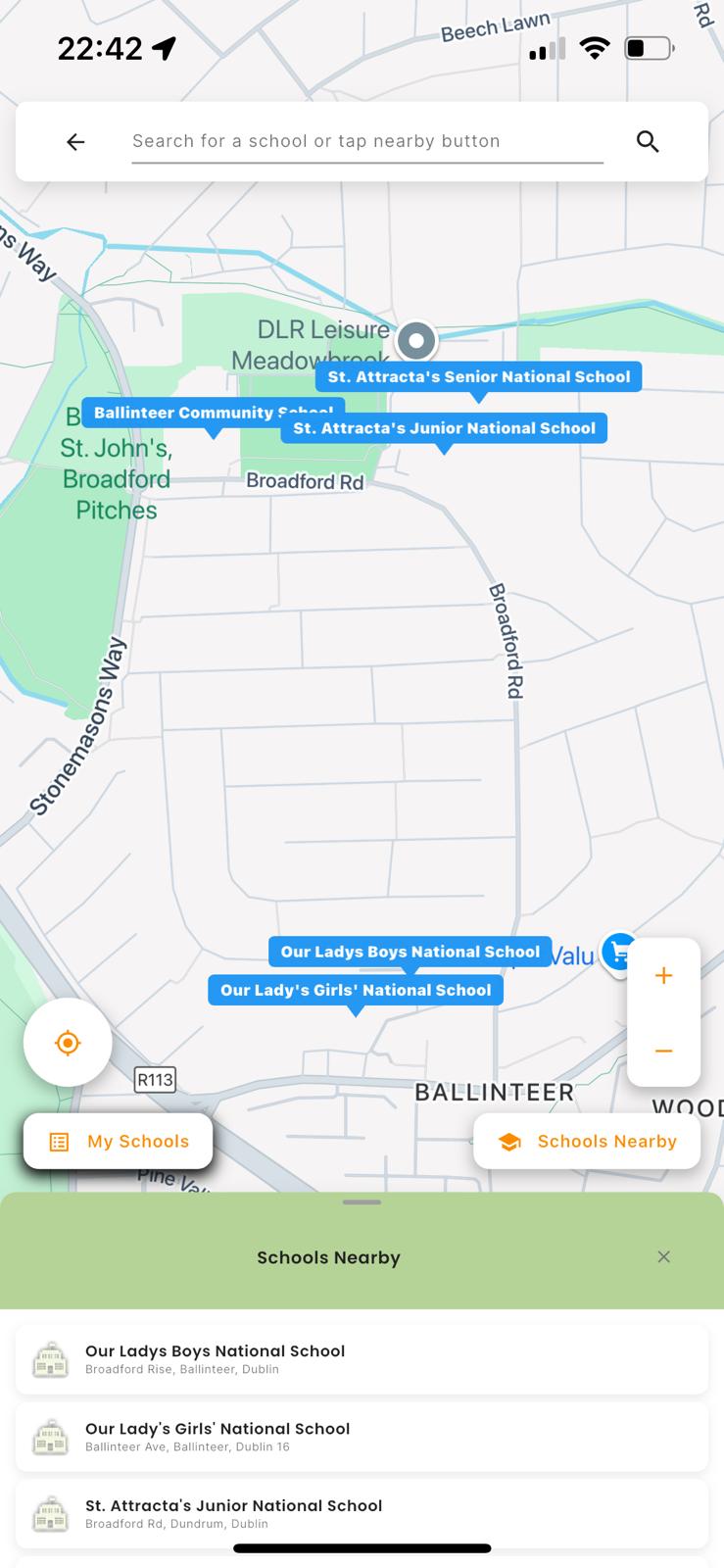Select St. Attracta's Junior National School marker
The height and width of the screenshot is (1568, 724).
pyautogui.click(x=444, y=428)
